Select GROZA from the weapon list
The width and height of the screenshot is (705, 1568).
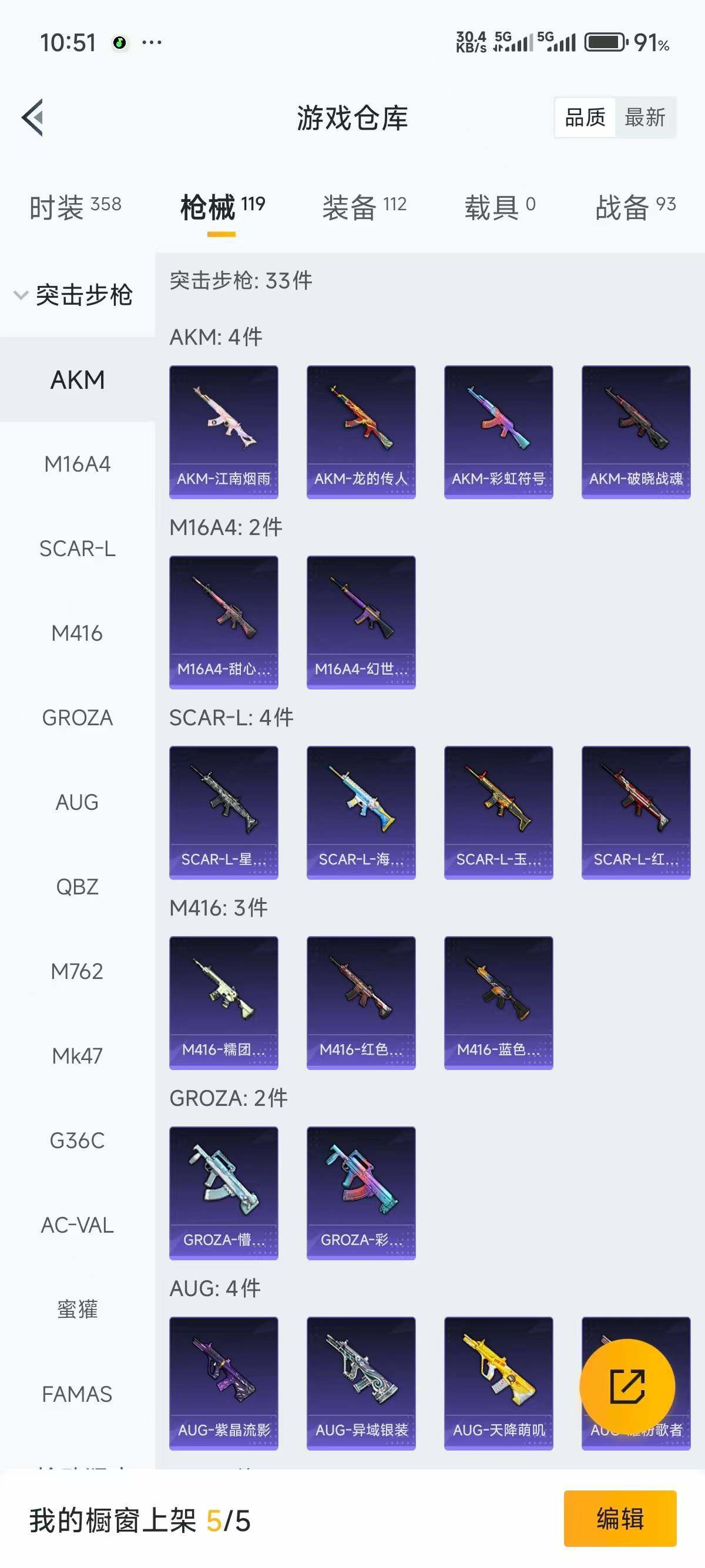pyautogui.click(x=78, y=718)
